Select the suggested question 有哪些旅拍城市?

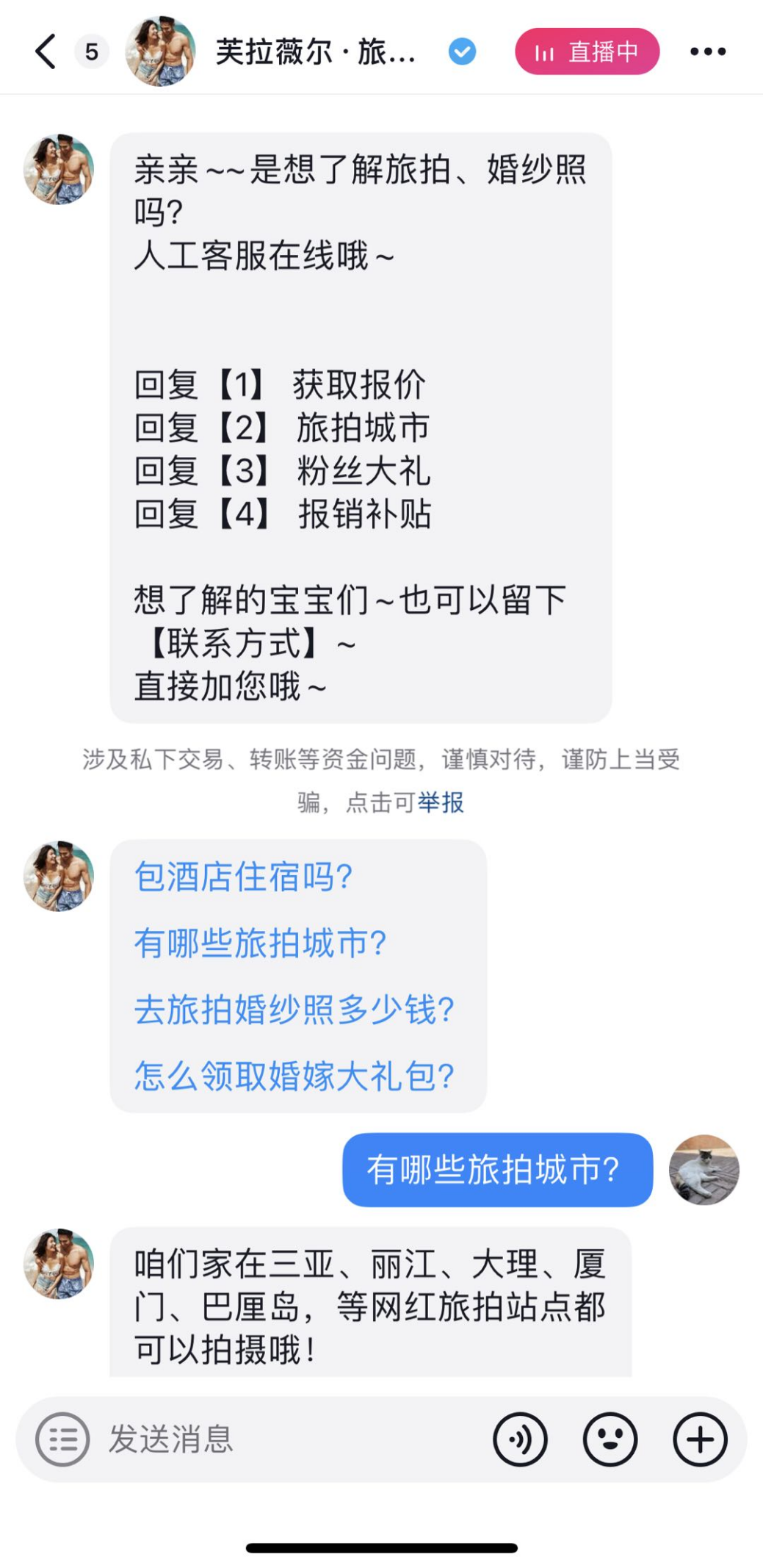[260, 943]
